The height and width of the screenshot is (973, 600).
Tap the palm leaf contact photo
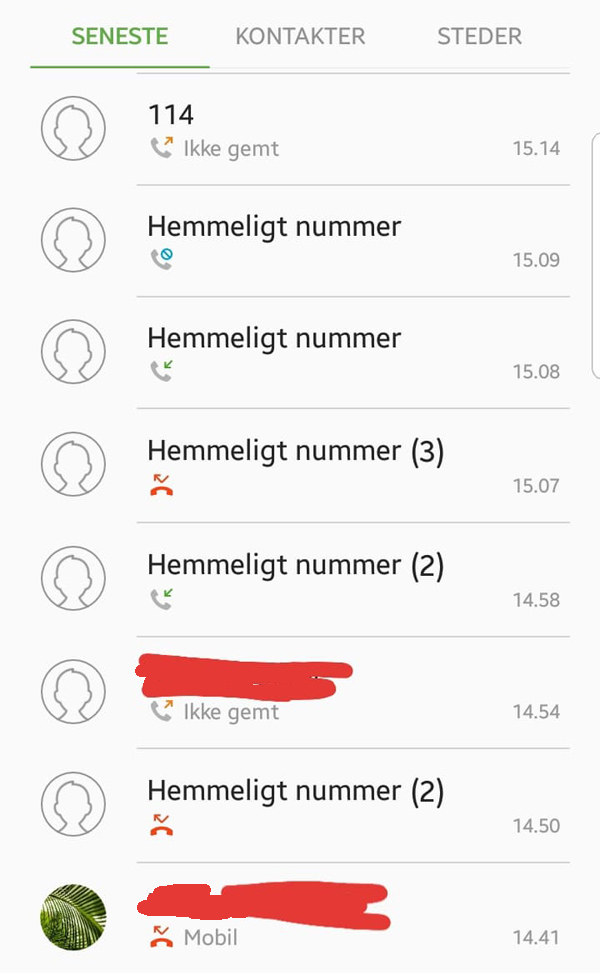click(73, 918)
